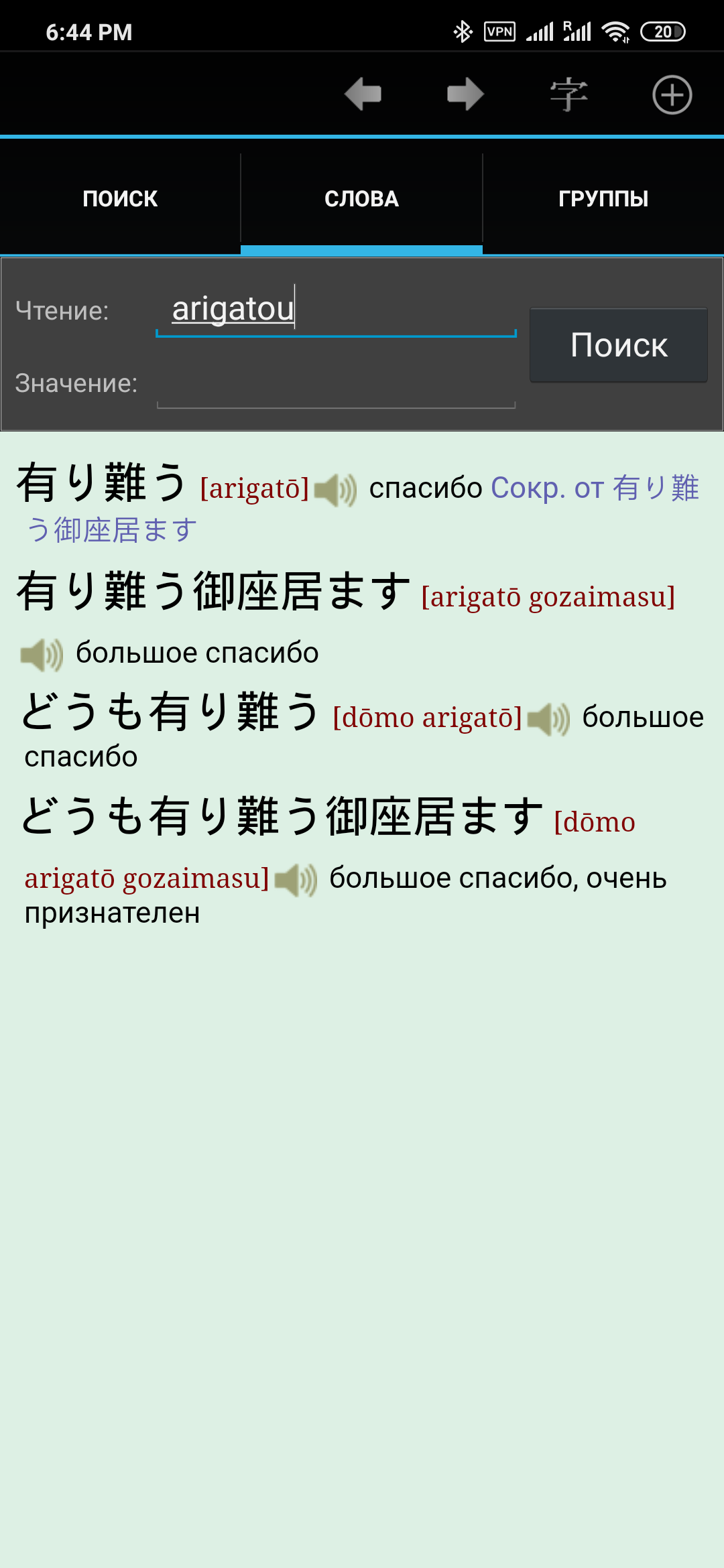Play audio for [arigatō gozaimasu] entry

(42, 655)
